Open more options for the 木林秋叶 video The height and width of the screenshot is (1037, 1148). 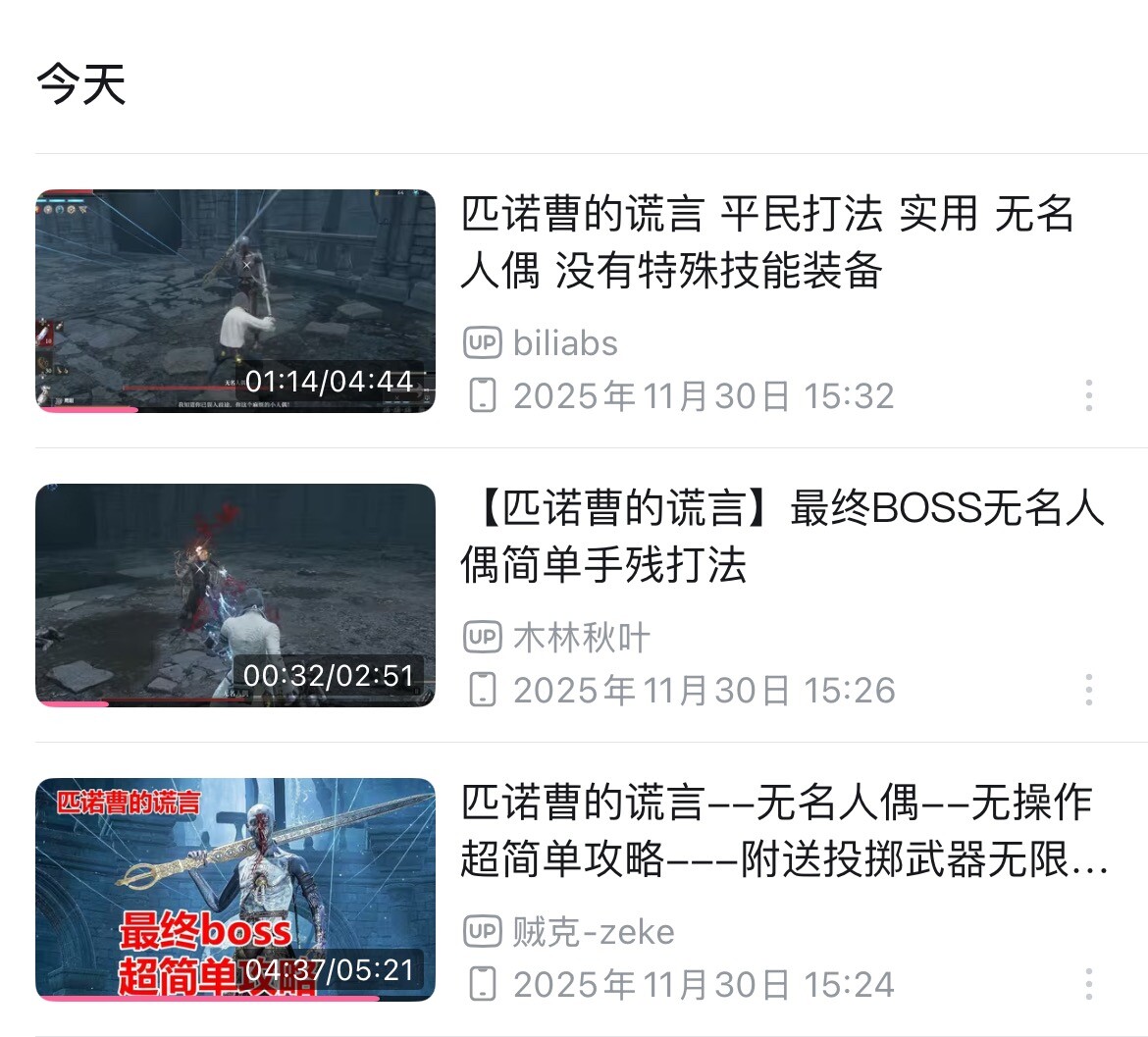1088,690
